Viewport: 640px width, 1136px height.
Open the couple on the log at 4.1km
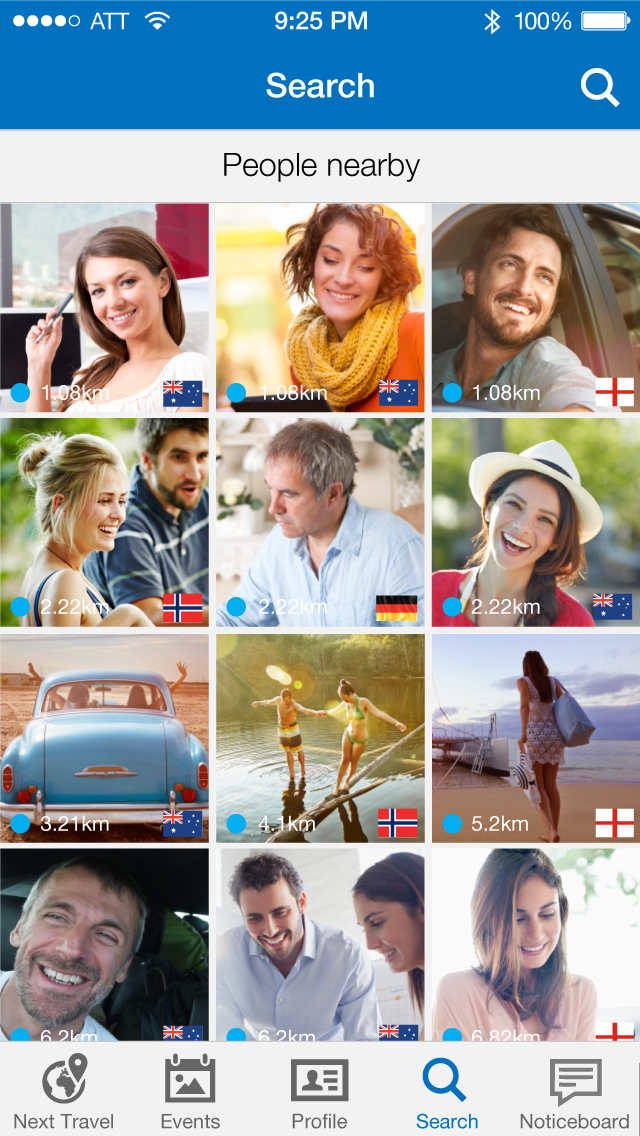[320, 738]
